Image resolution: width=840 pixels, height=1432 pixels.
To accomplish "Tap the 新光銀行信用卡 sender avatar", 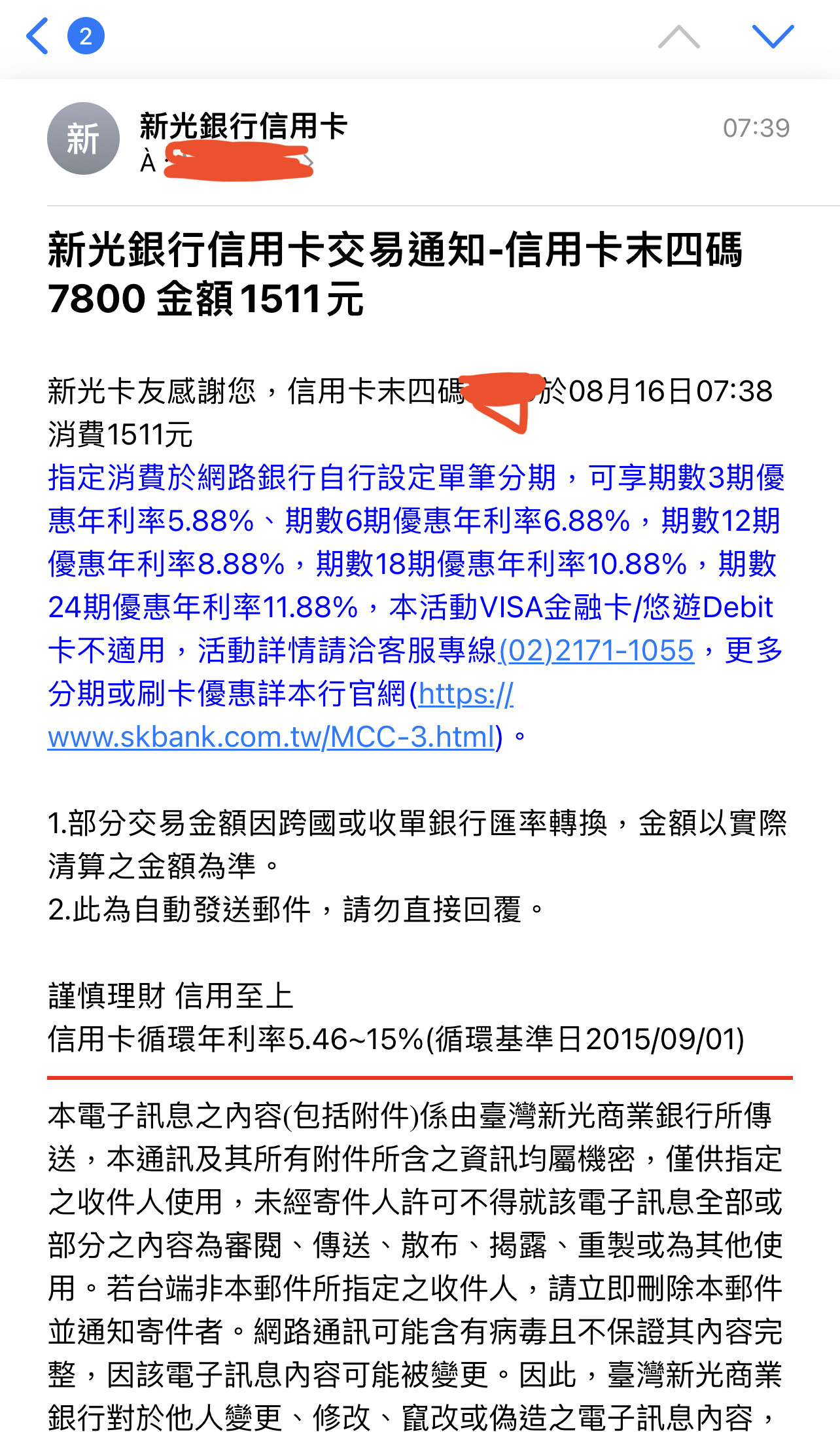I will [83, 139].
